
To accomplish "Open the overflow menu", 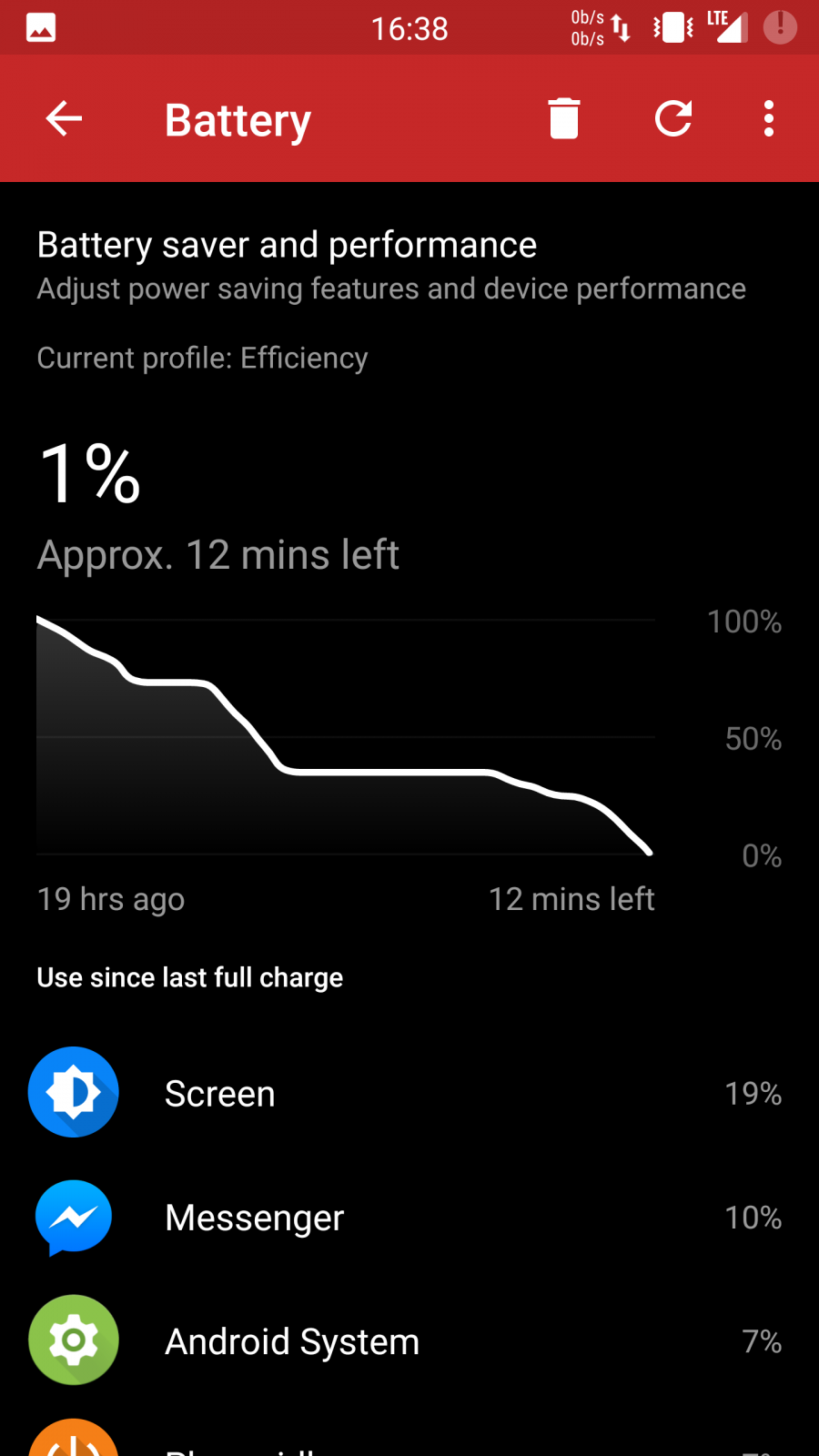I will (x=769, y=118).
